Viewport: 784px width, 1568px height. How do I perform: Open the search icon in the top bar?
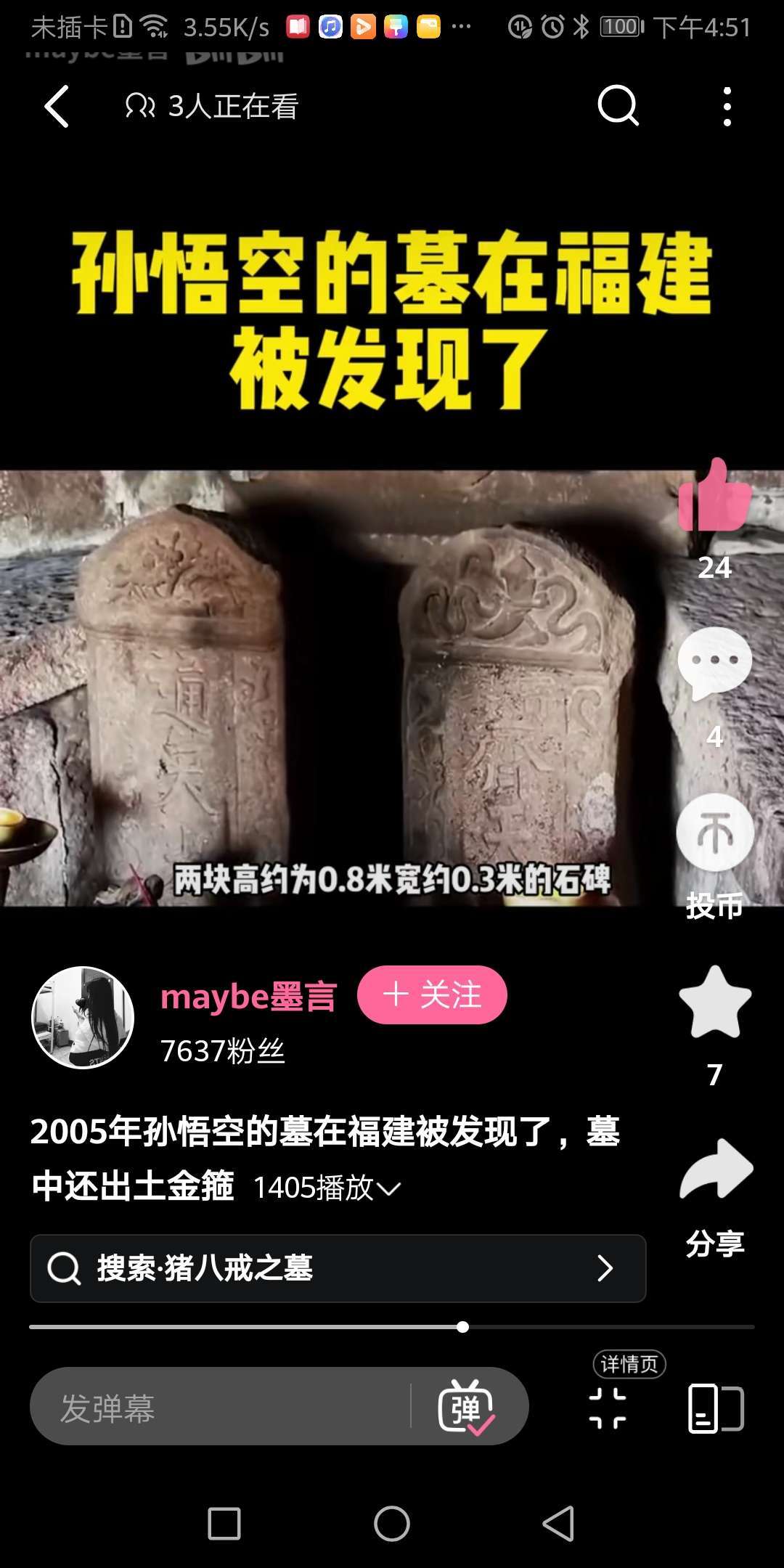pyautogui.click(x=617, y=107)
